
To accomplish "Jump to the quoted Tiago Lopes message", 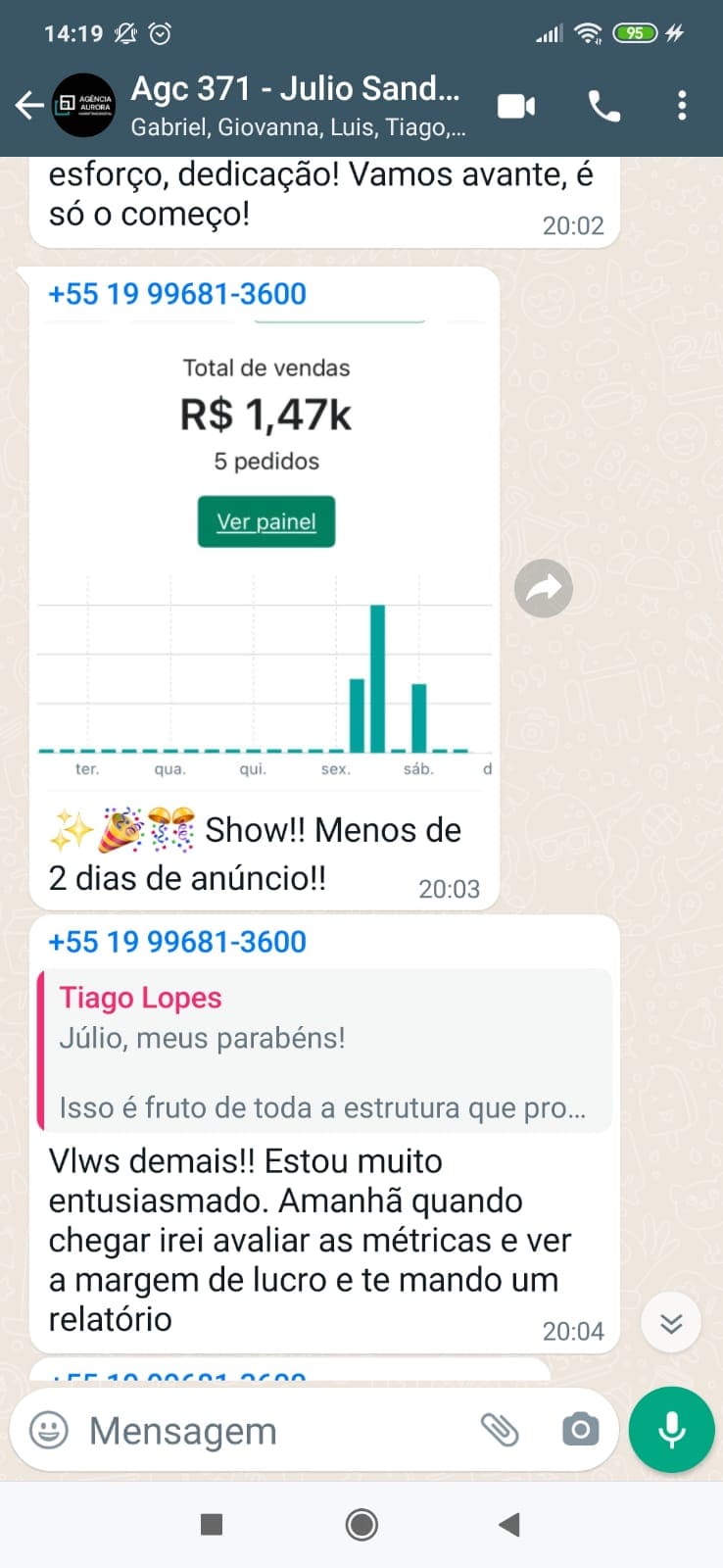I will (323, 1051).
